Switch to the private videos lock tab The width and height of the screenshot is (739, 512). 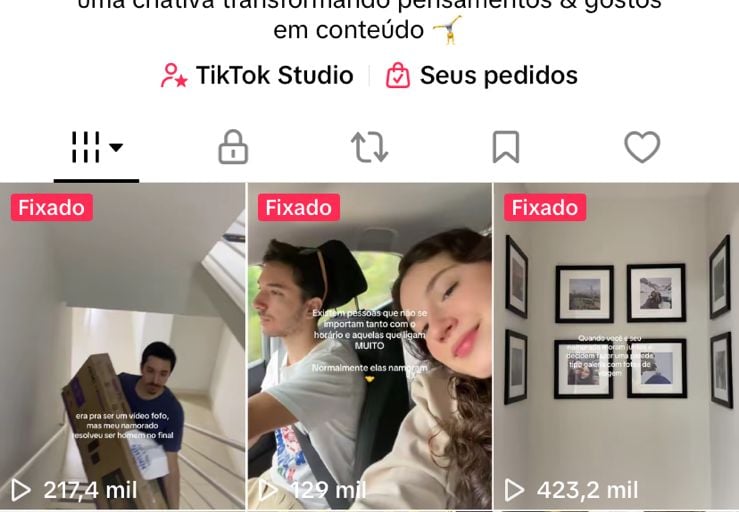233,148
